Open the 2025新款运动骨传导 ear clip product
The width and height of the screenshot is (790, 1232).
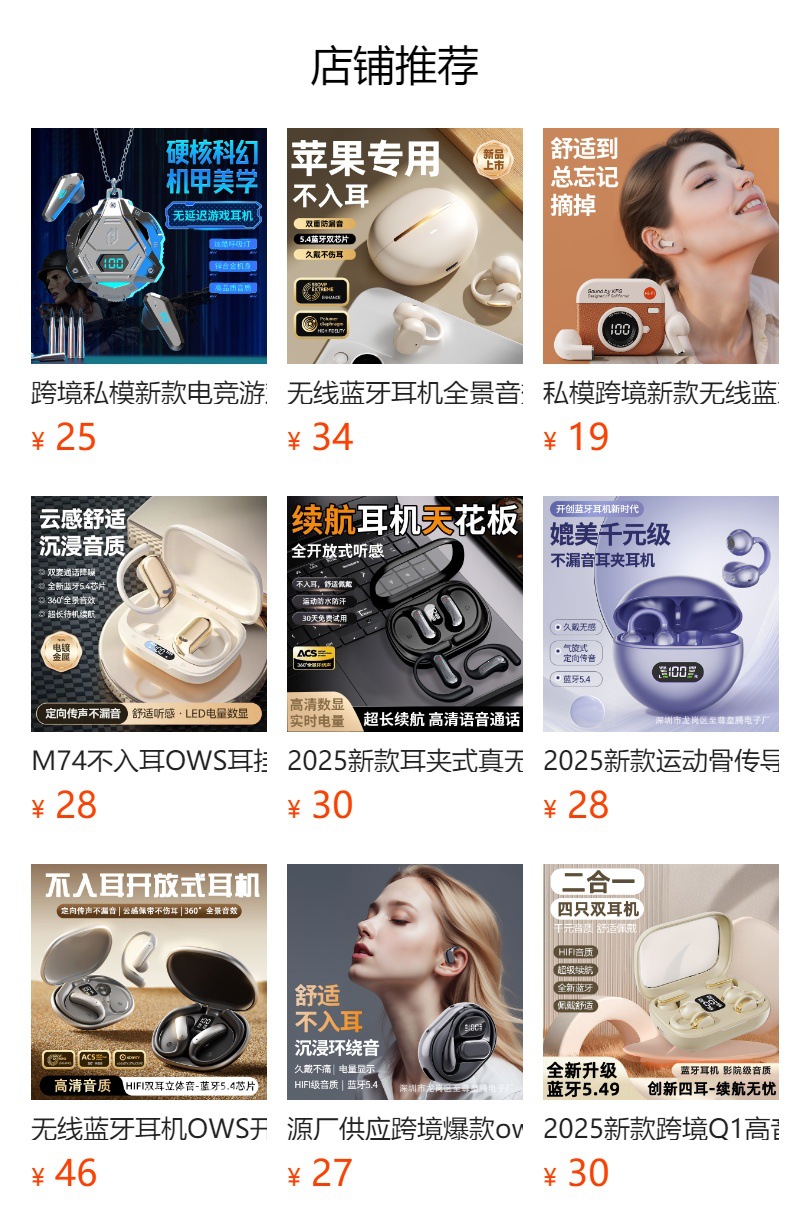pos(661,614)
